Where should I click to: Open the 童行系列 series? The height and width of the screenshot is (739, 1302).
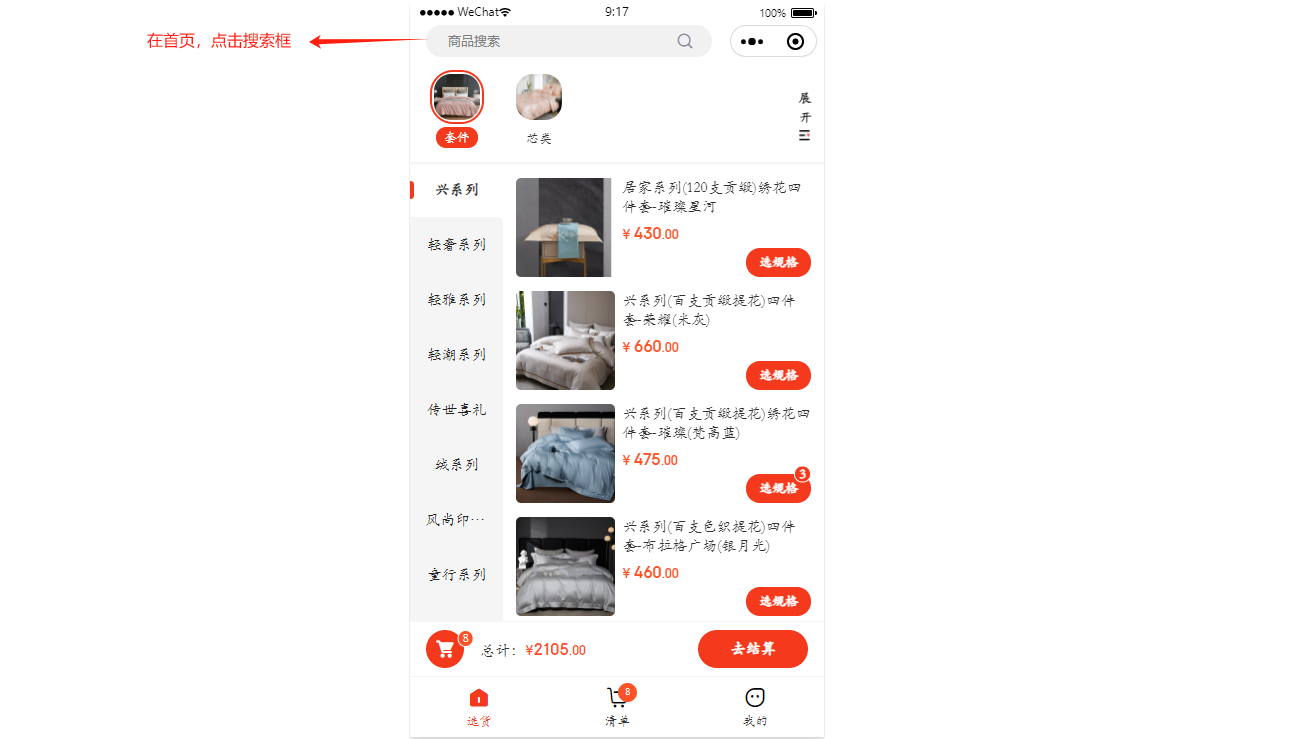(x=457, y=574)
